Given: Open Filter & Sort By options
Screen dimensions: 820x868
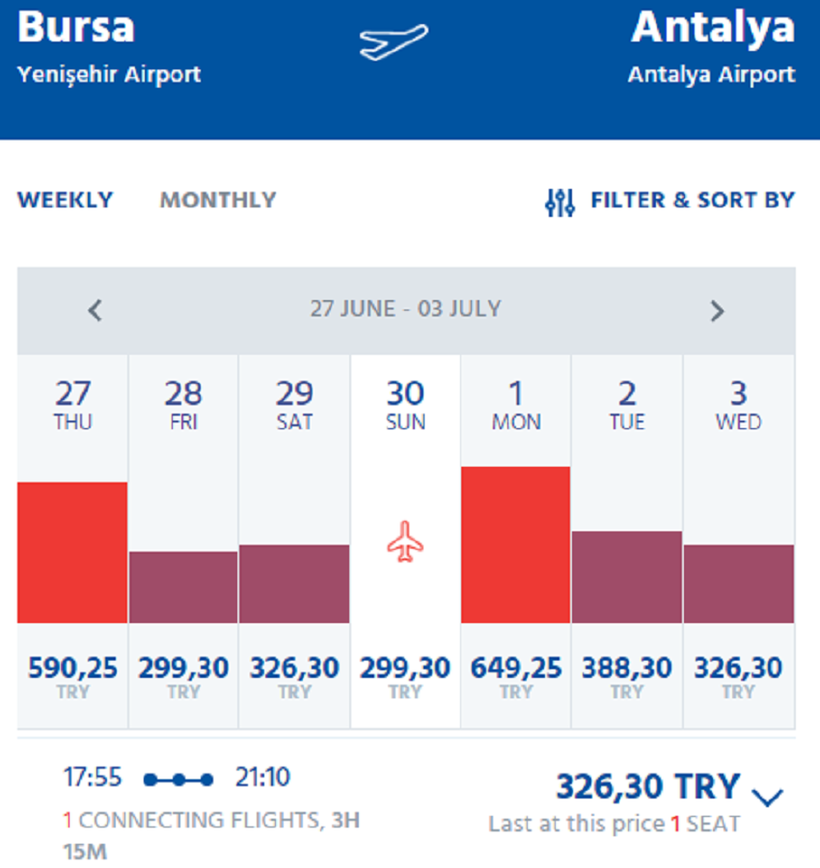Looking at the screenshot, I should (x=670, y=201).
